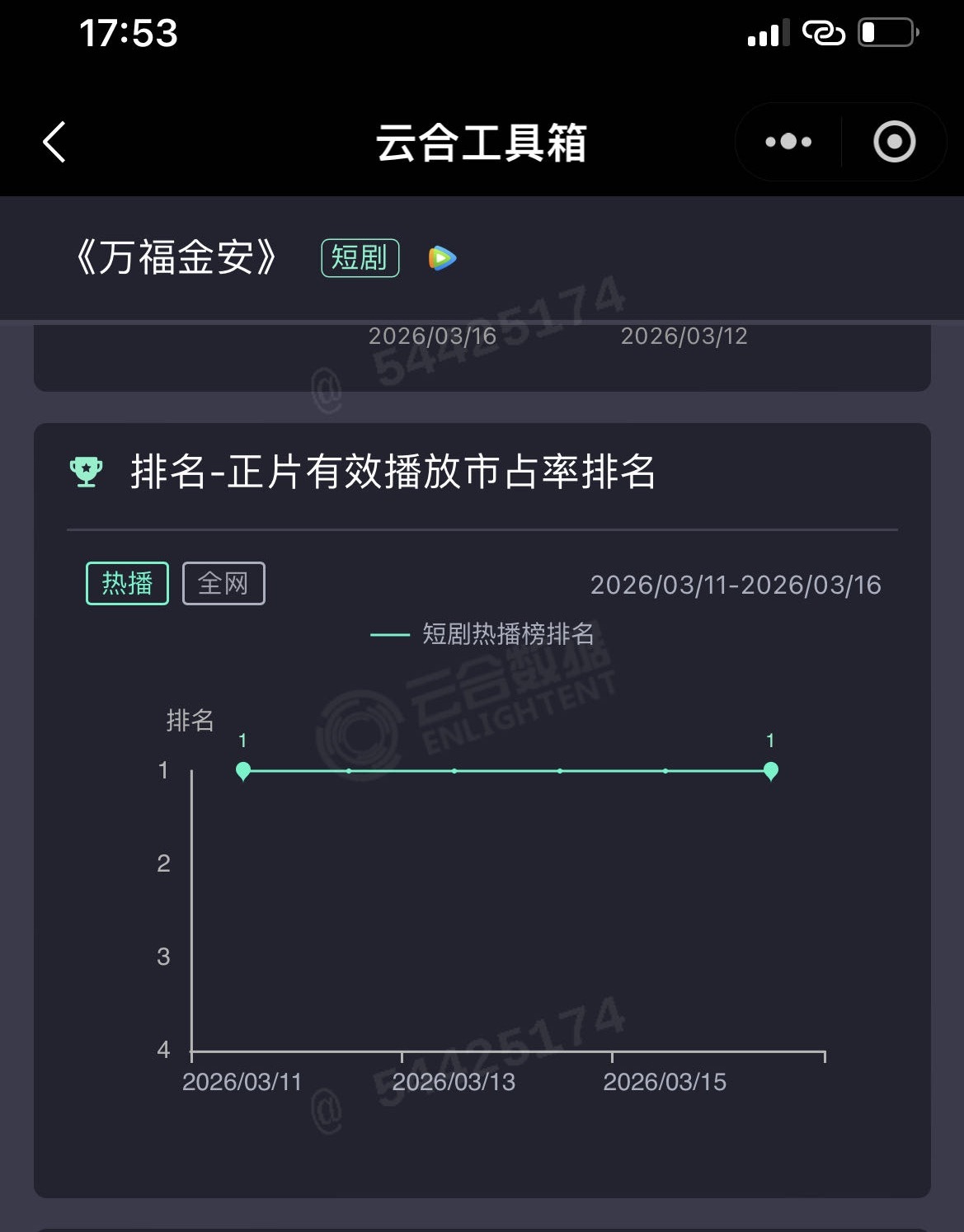This screenshot has height=1232, width=964.
Task: Open the 云合工具箱 title bar
Action: (x=482, y=141)
